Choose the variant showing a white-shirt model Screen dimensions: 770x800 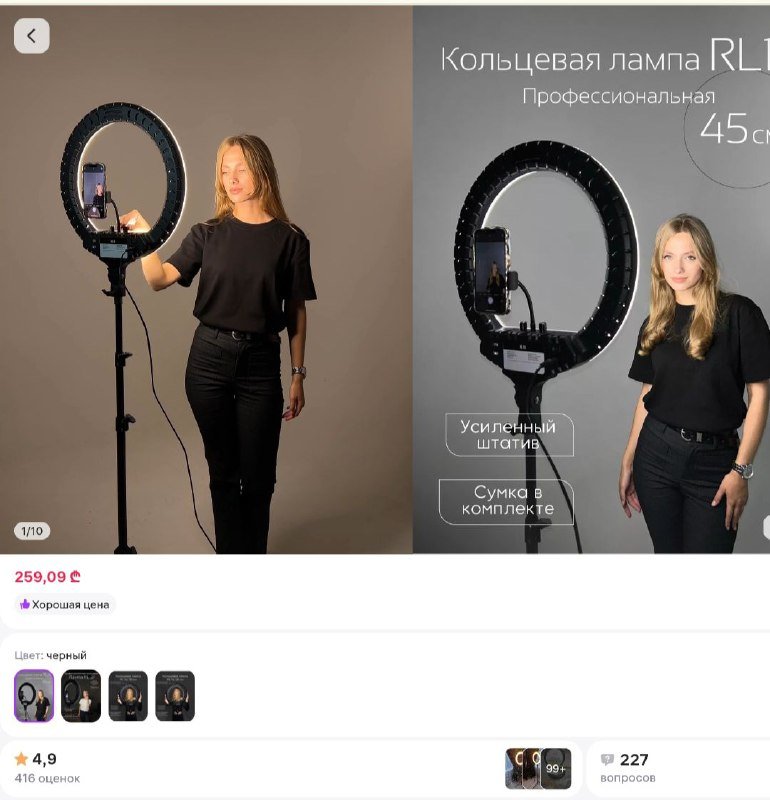(x=81, y=696)
